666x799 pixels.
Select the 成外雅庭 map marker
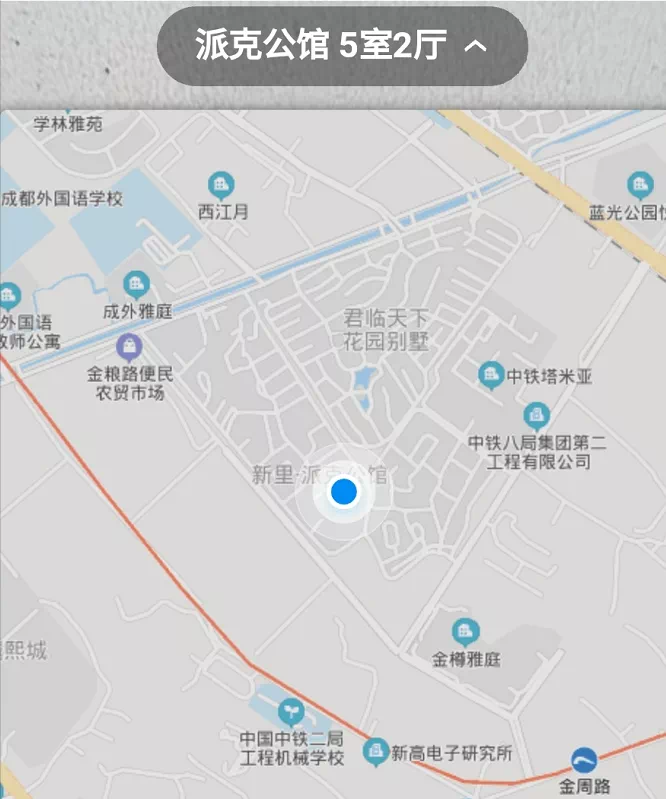click(137, 285)
